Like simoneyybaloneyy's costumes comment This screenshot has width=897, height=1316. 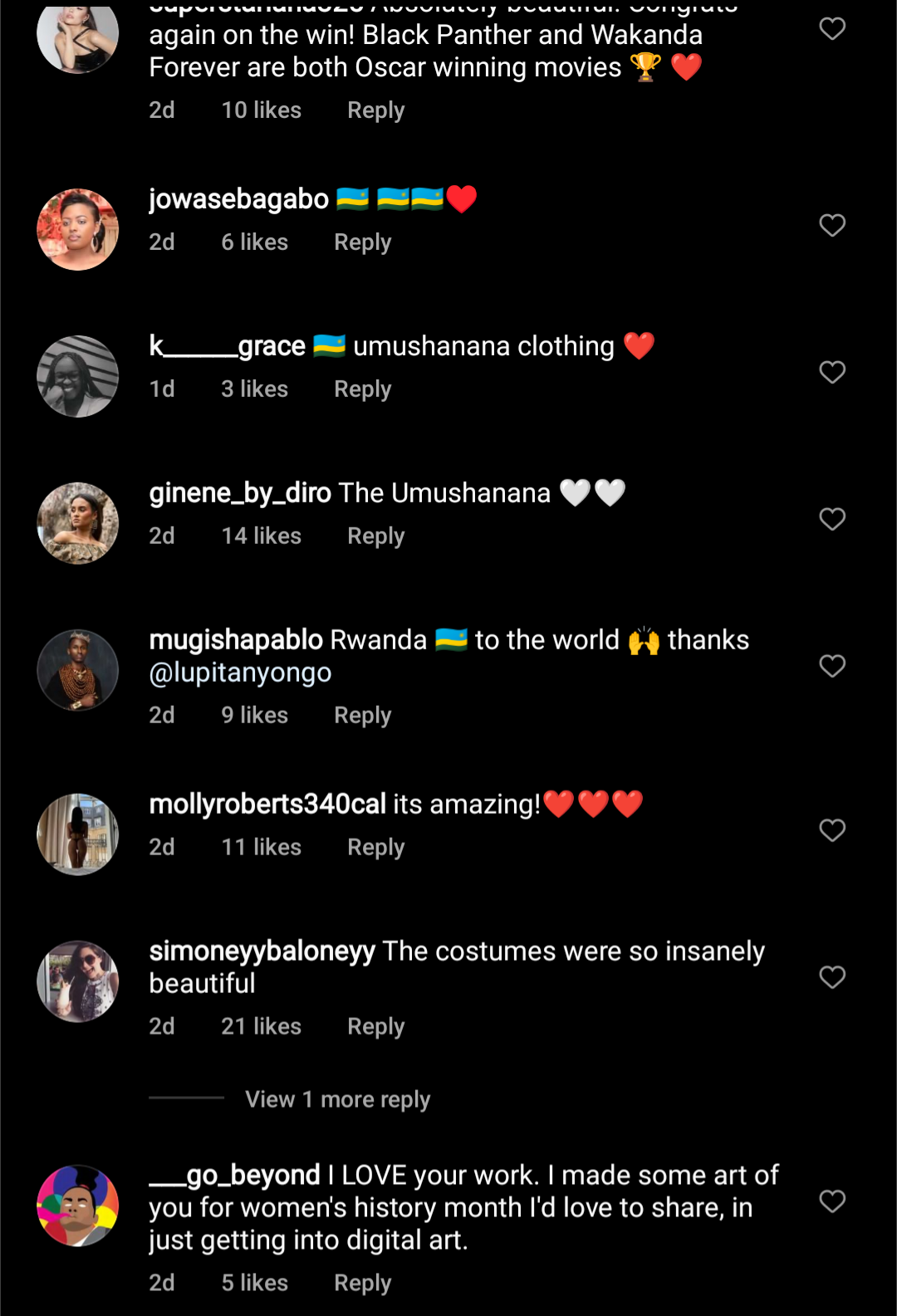(x=831, y=977)
